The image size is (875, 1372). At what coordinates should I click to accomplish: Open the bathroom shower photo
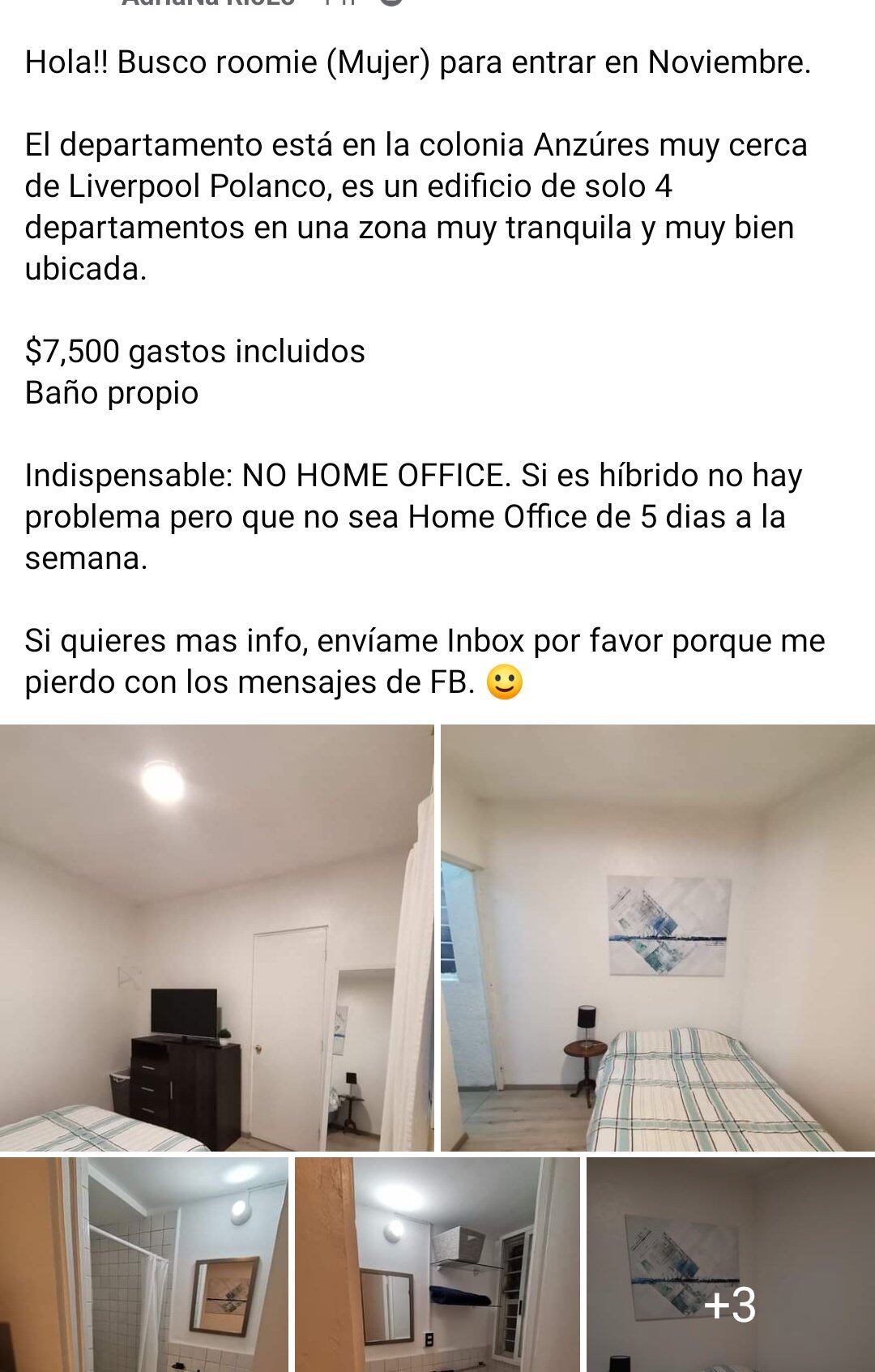coord(144,1264)
